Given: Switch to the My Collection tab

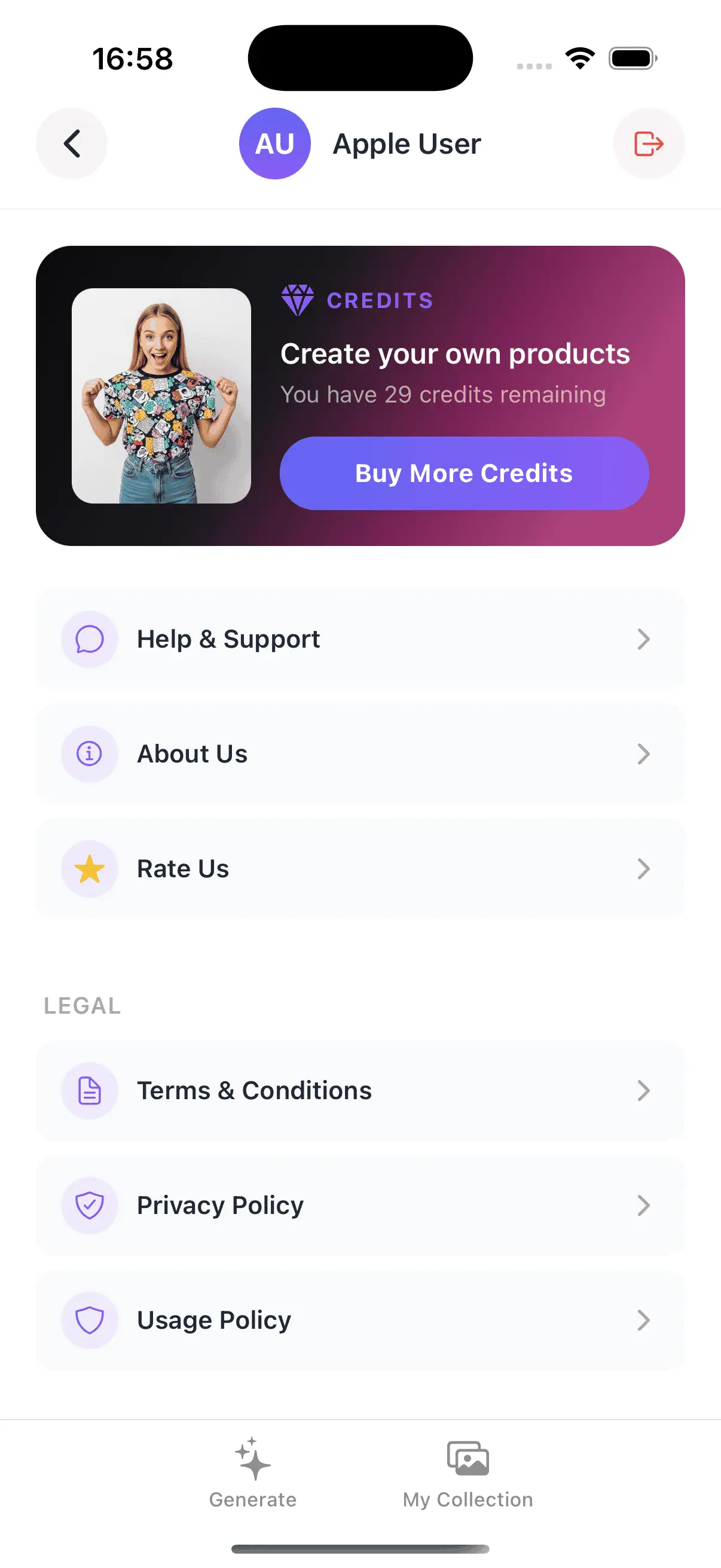Looking at the screenshot, I should [x=468, y=1479].
